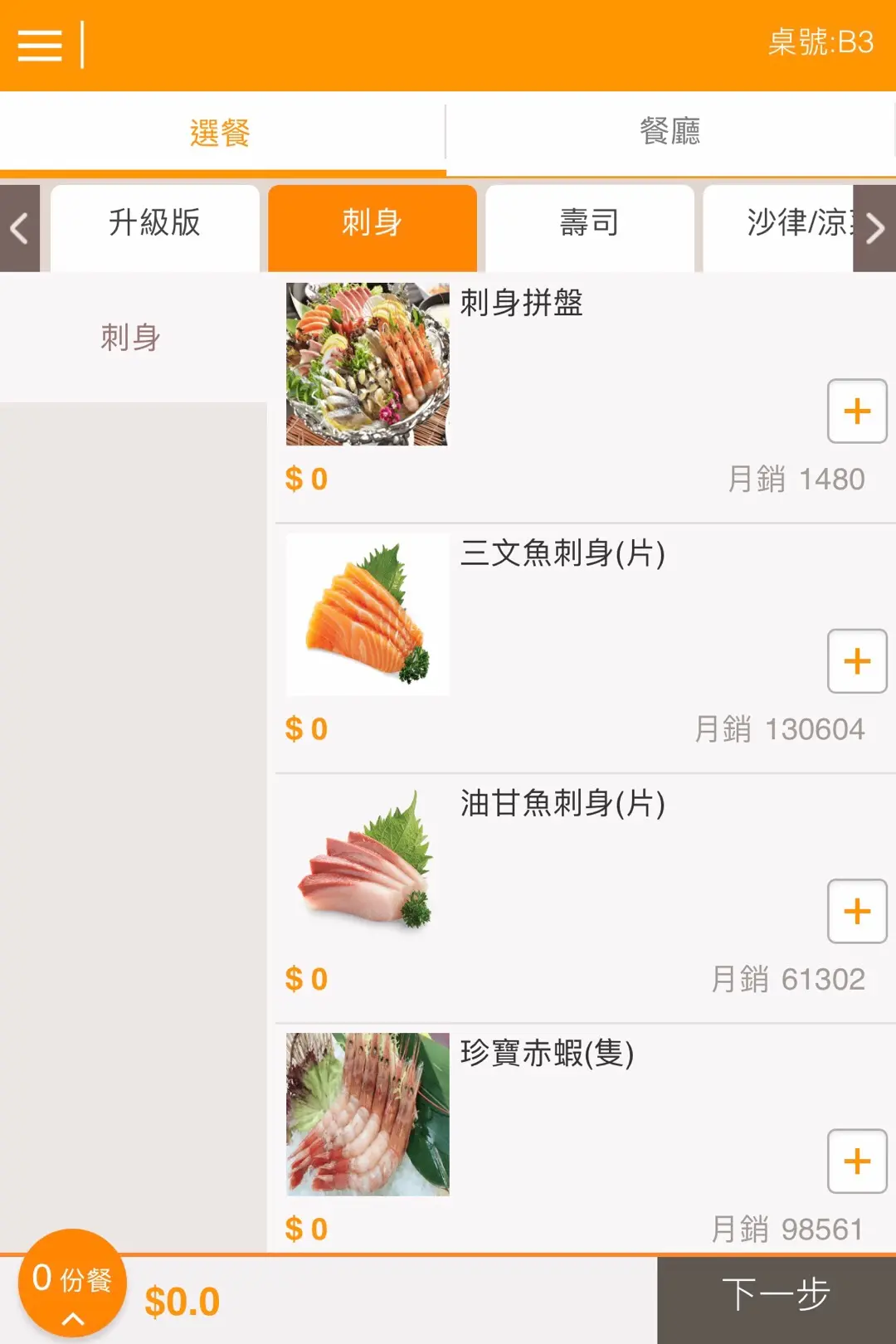
Task: Expand the 0 份餐 order summary
Action: coord(72,1283)
